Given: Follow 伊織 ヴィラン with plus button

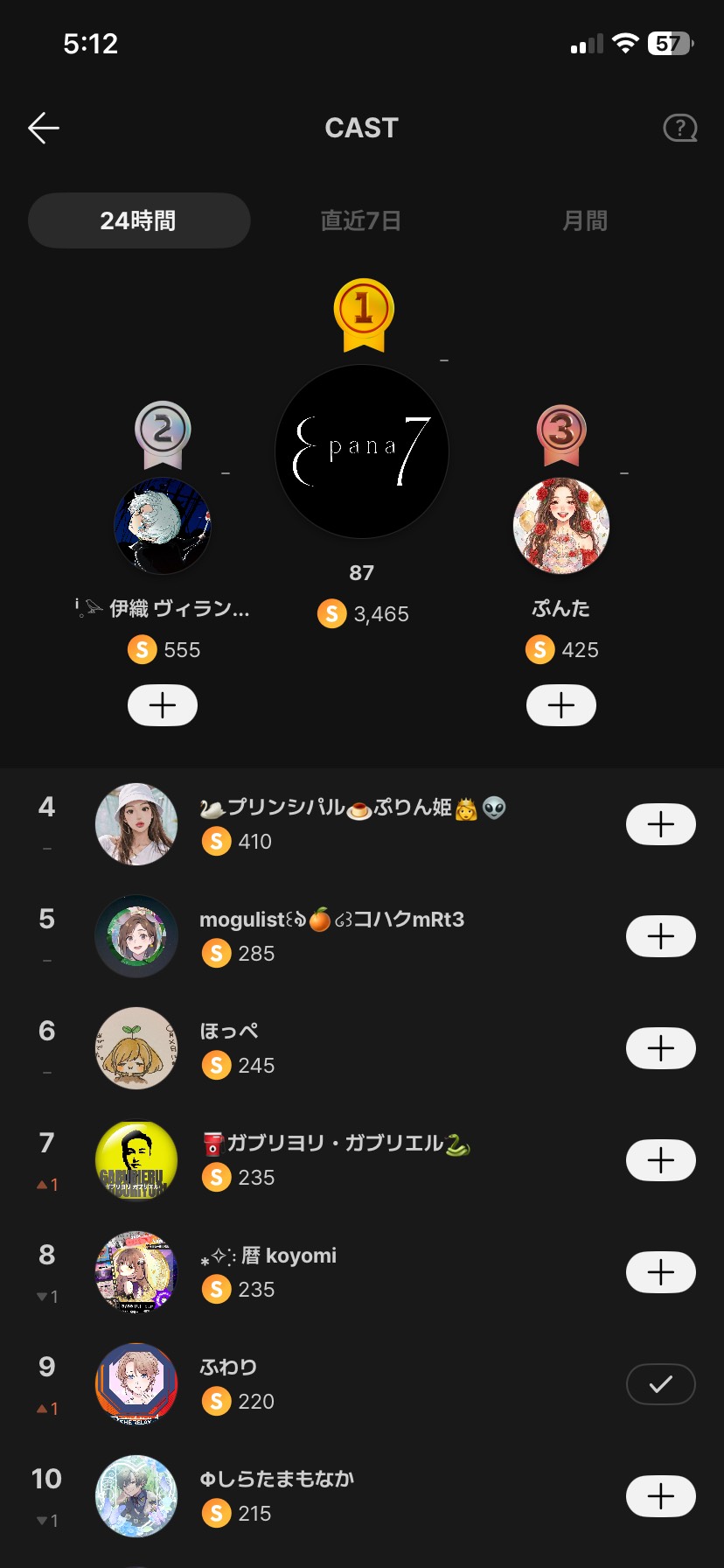Looking at the screenshot, I should [x=163, y=705].
